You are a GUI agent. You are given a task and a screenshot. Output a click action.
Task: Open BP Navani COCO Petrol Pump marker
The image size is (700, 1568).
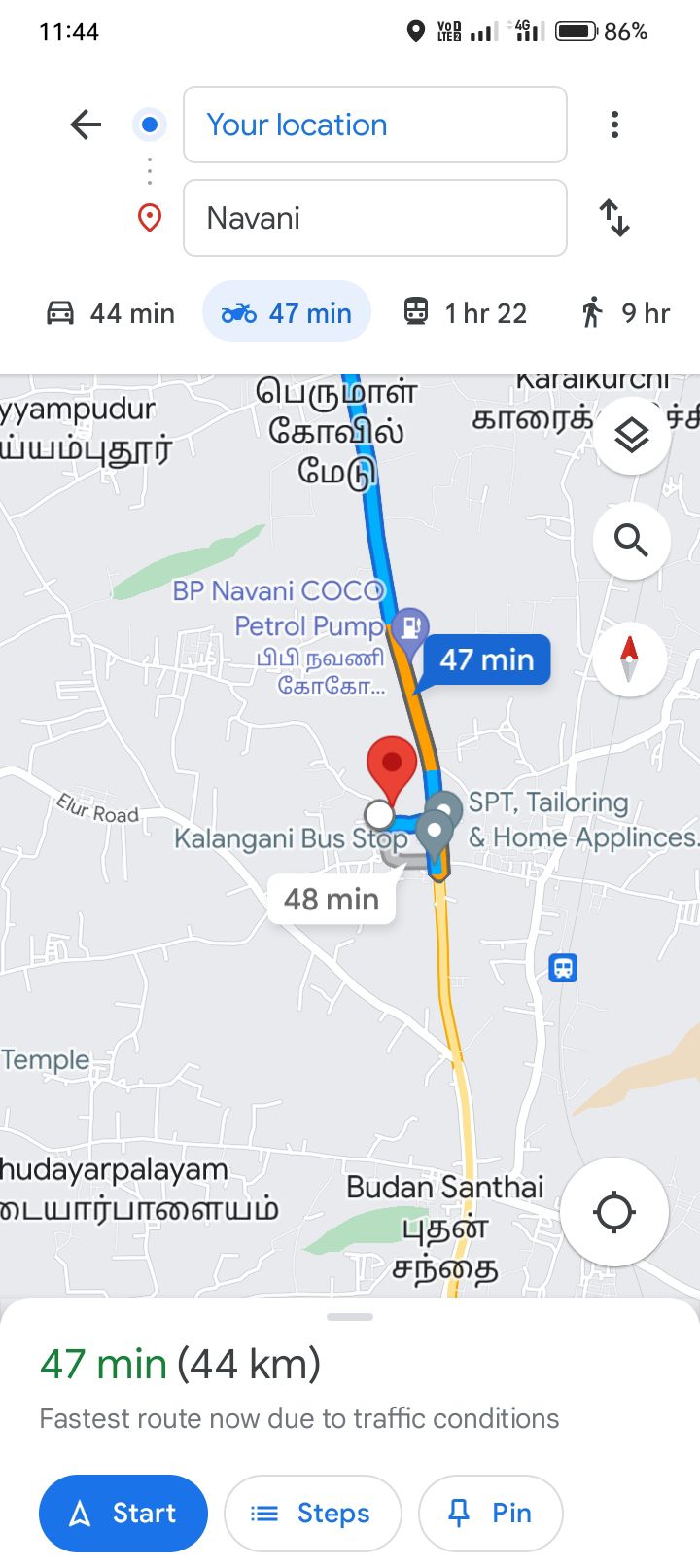coord(411,627)
